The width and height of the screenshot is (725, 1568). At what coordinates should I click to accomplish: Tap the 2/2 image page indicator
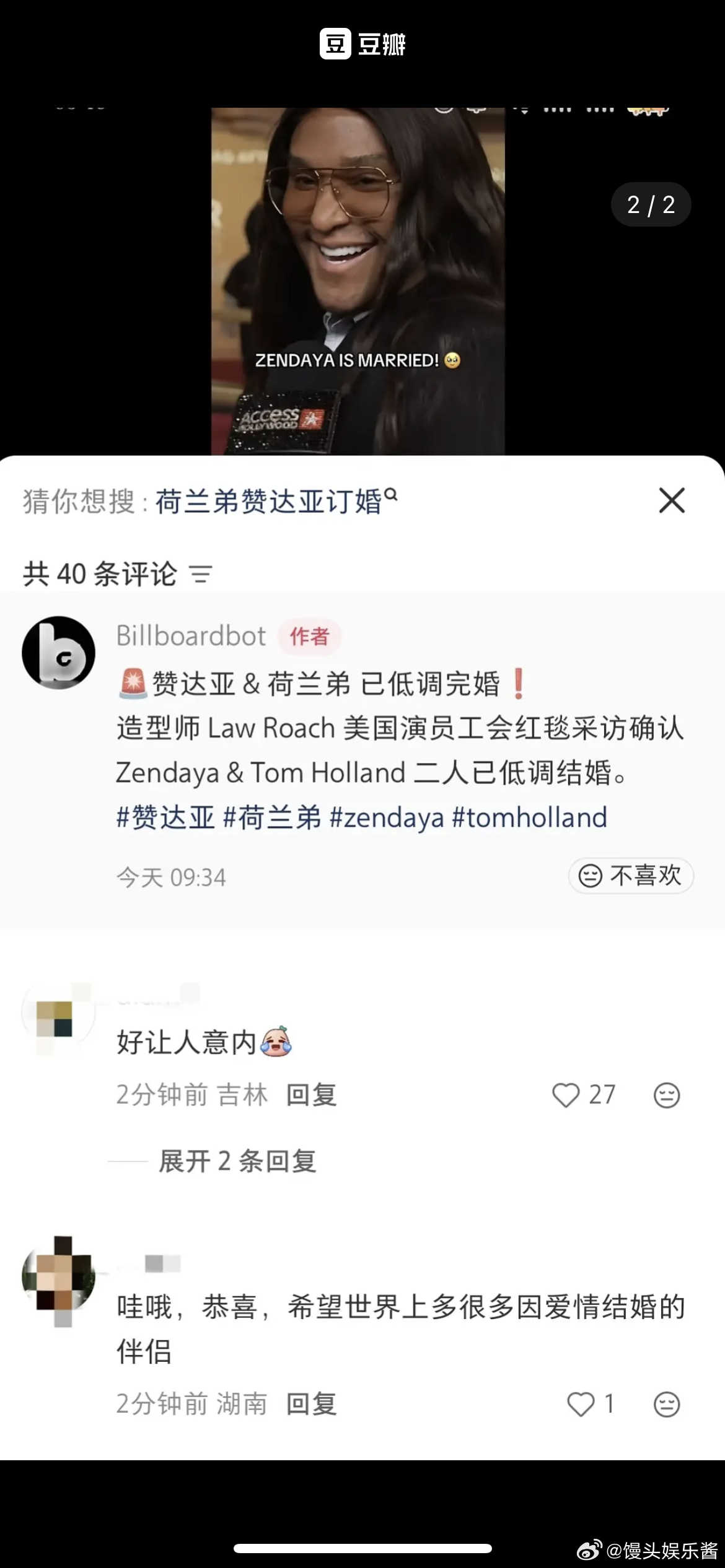point(651,204)
